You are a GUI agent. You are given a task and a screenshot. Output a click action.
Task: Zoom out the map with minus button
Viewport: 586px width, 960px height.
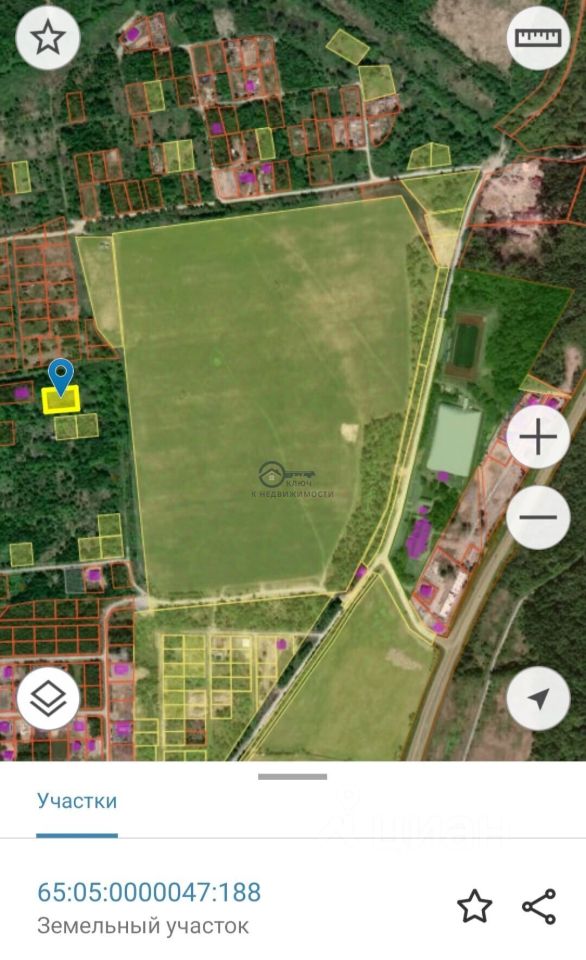click(538, 517)
